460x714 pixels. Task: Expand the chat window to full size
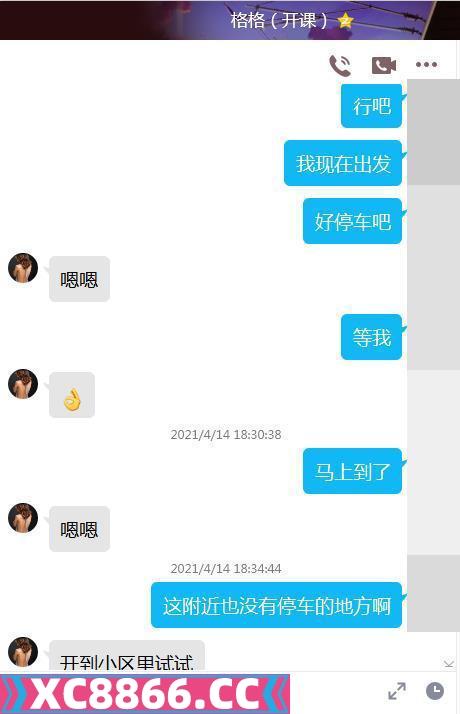pyautogui.click(x=397, y=691)
